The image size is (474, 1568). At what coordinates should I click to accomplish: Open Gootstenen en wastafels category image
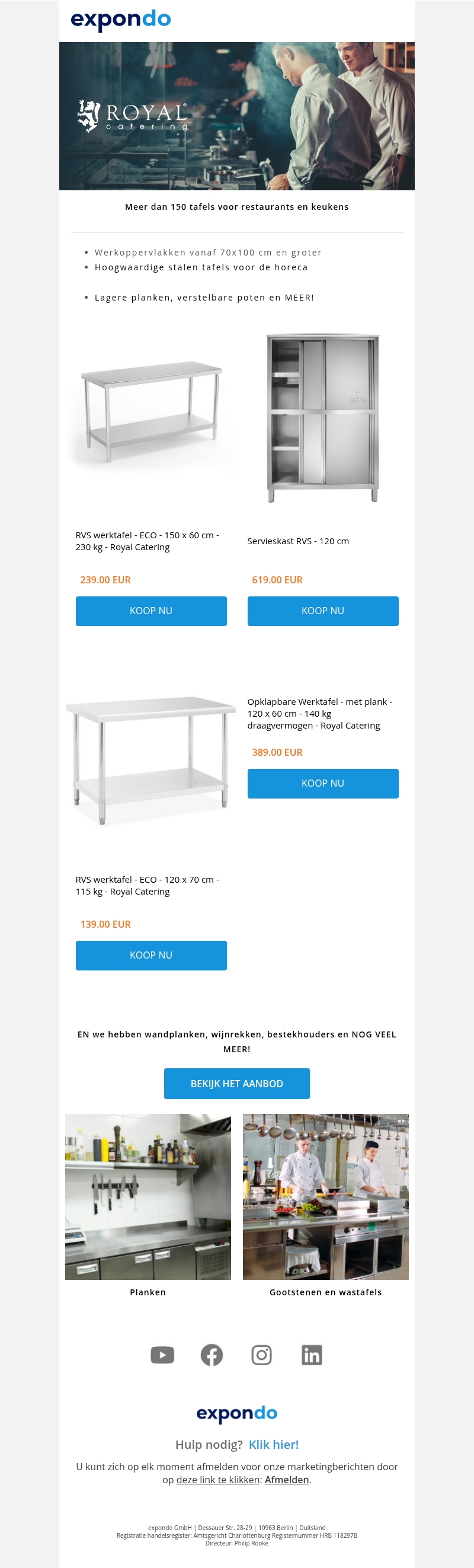[325, 1197]
